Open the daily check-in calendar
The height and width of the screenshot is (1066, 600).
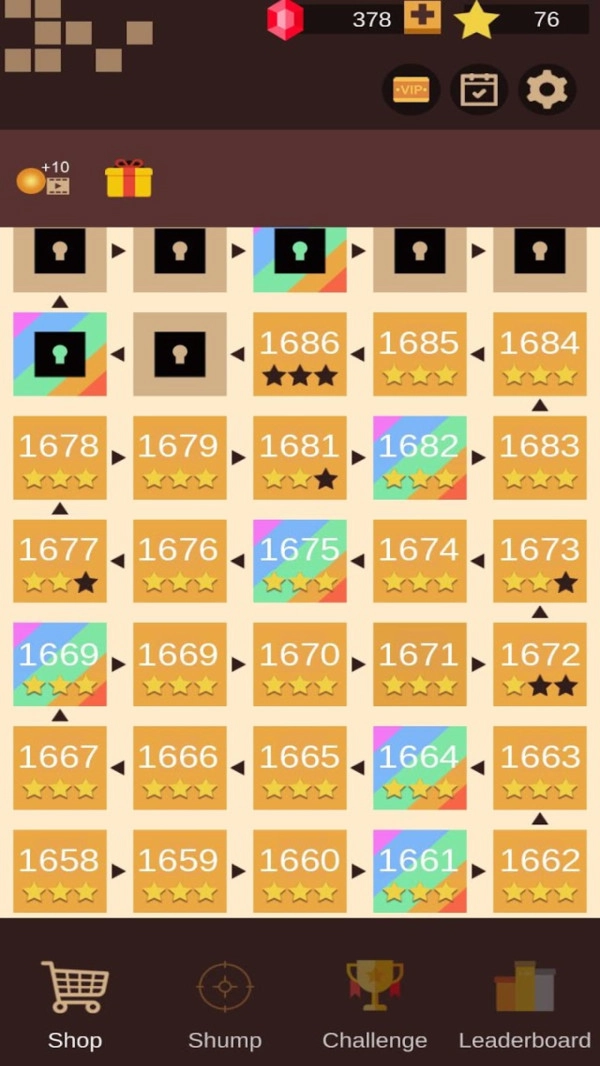click(479, 90)
